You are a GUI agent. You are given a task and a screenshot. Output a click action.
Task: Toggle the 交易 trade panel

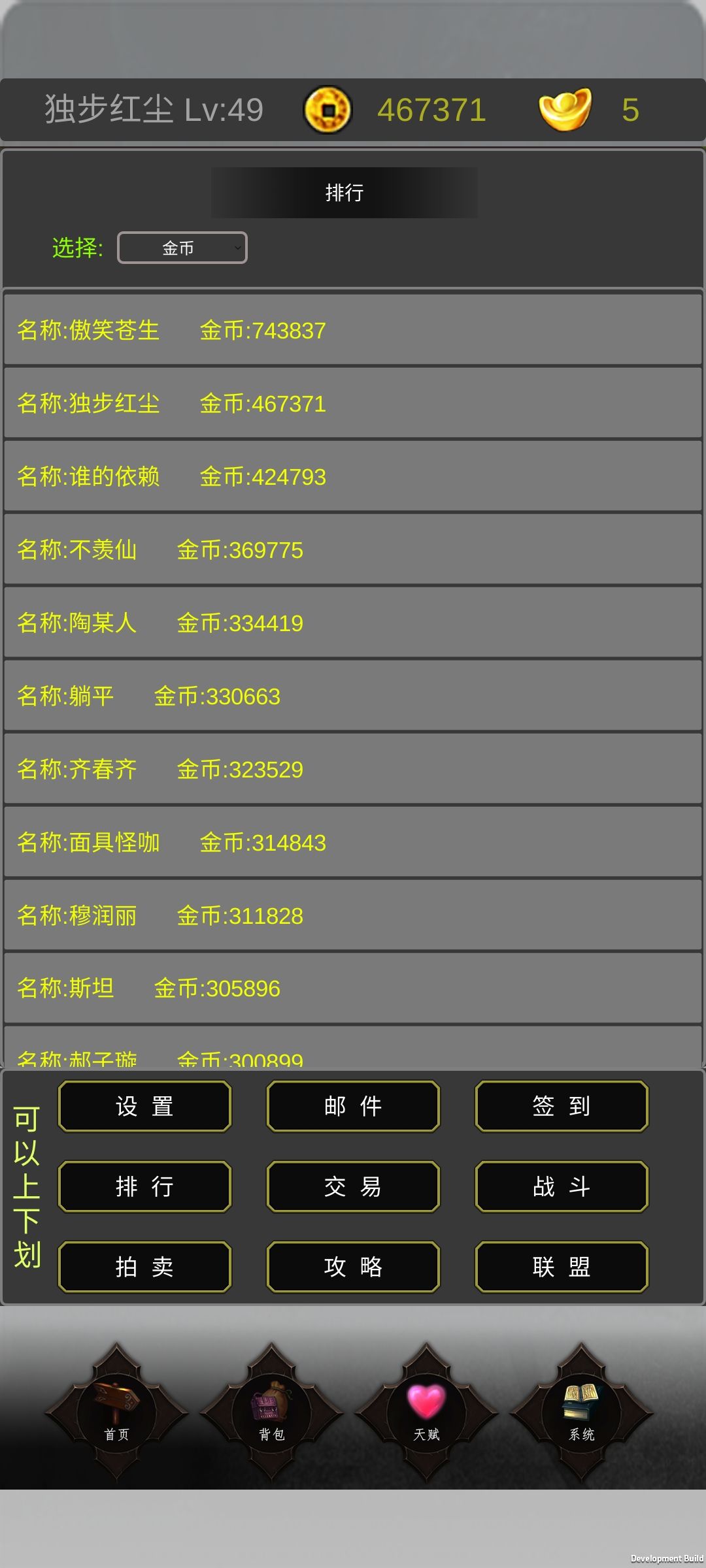pyautogui.click(x=352, y=1186)
